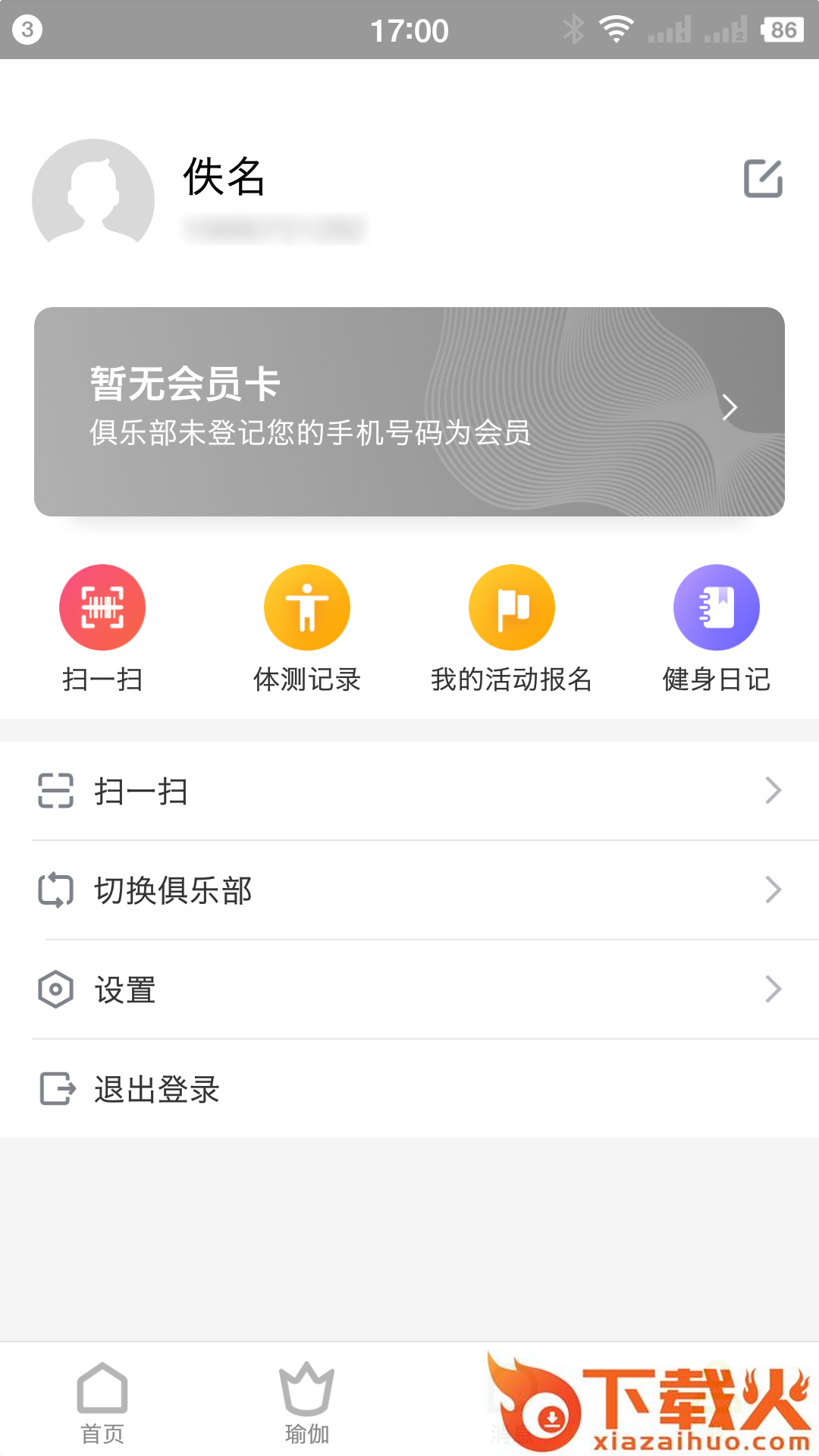Tap the 我的活动报名 activity signup icon
The image size is (819, 1456).
tap(512, 607)
